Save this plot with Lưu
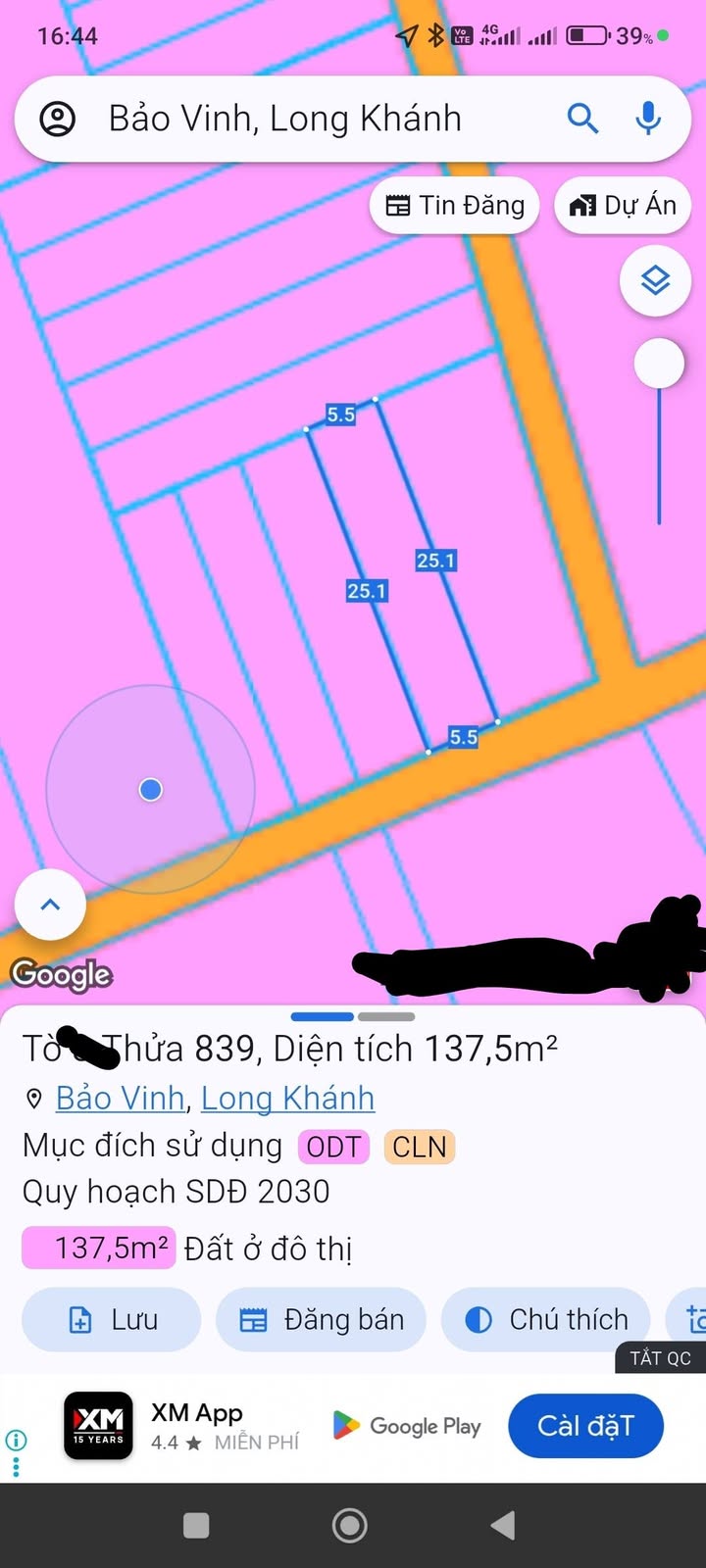The height and width of the screenshot is (1568, 706). (x=112, y=1320)
